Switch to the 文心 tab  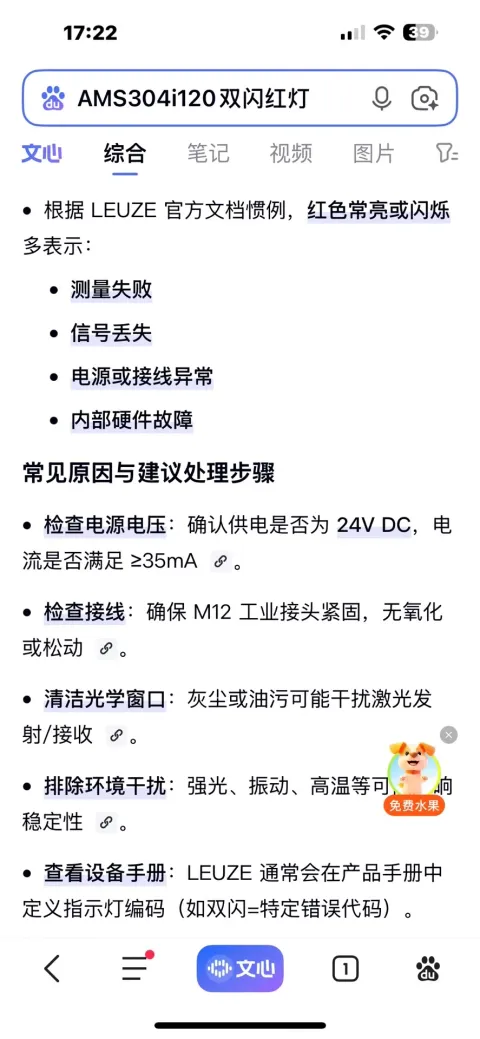click(x=42, y=154)
